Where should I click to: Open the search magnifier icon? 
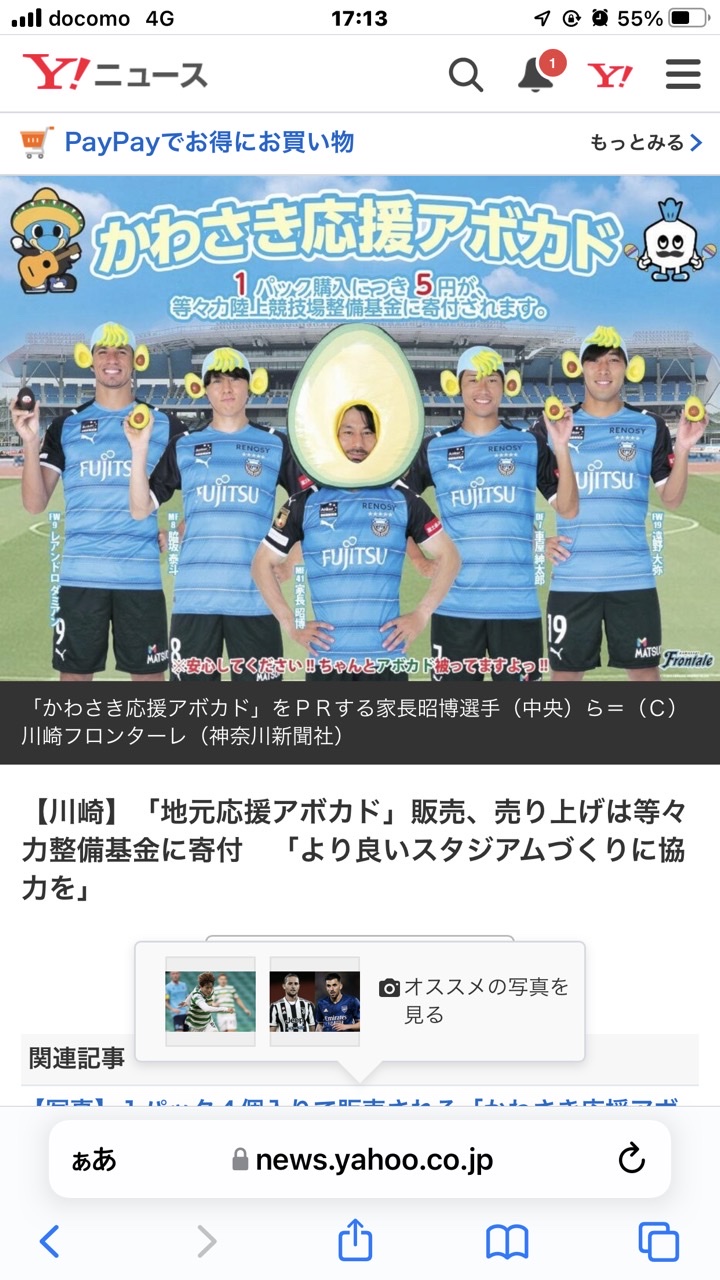[465, 74]
